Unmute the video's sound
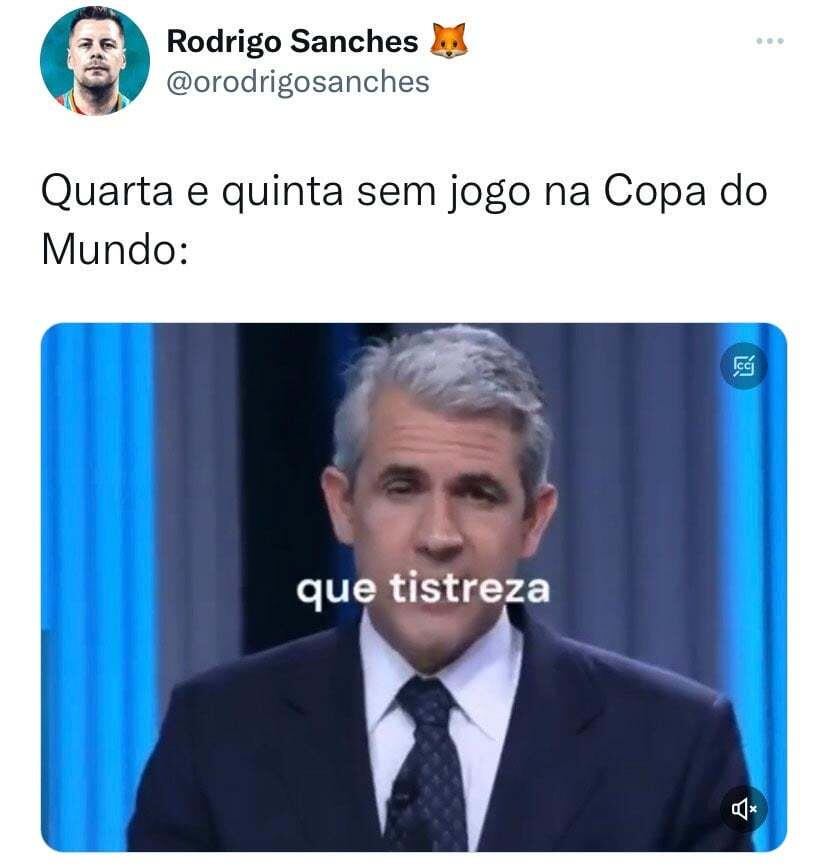Viewport: 828px width, 867px height. pos(744,808)
